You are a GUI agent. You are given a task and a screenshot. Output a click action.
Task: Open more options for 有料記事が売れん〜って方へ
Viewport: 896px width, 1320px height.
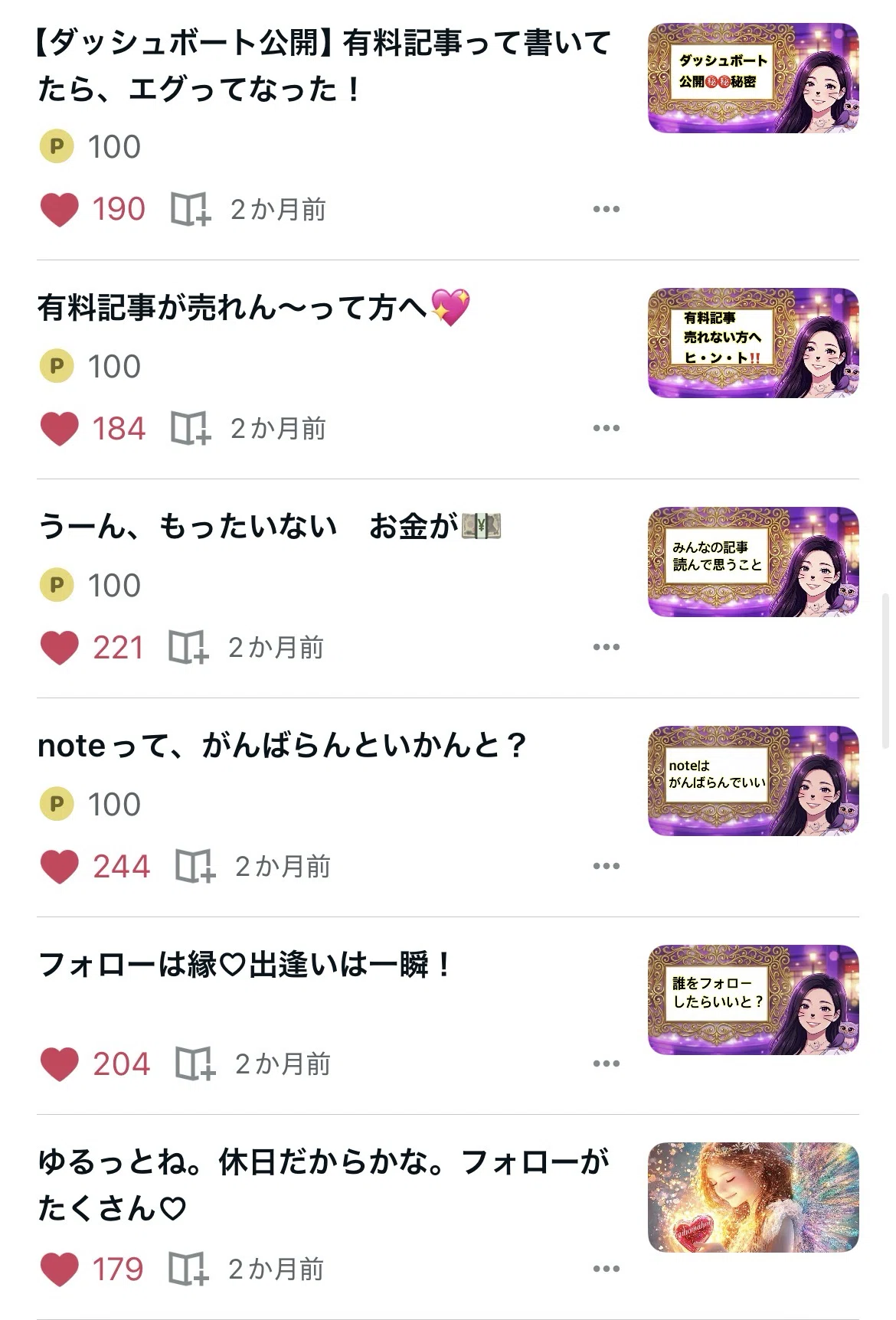coord(606,428)
